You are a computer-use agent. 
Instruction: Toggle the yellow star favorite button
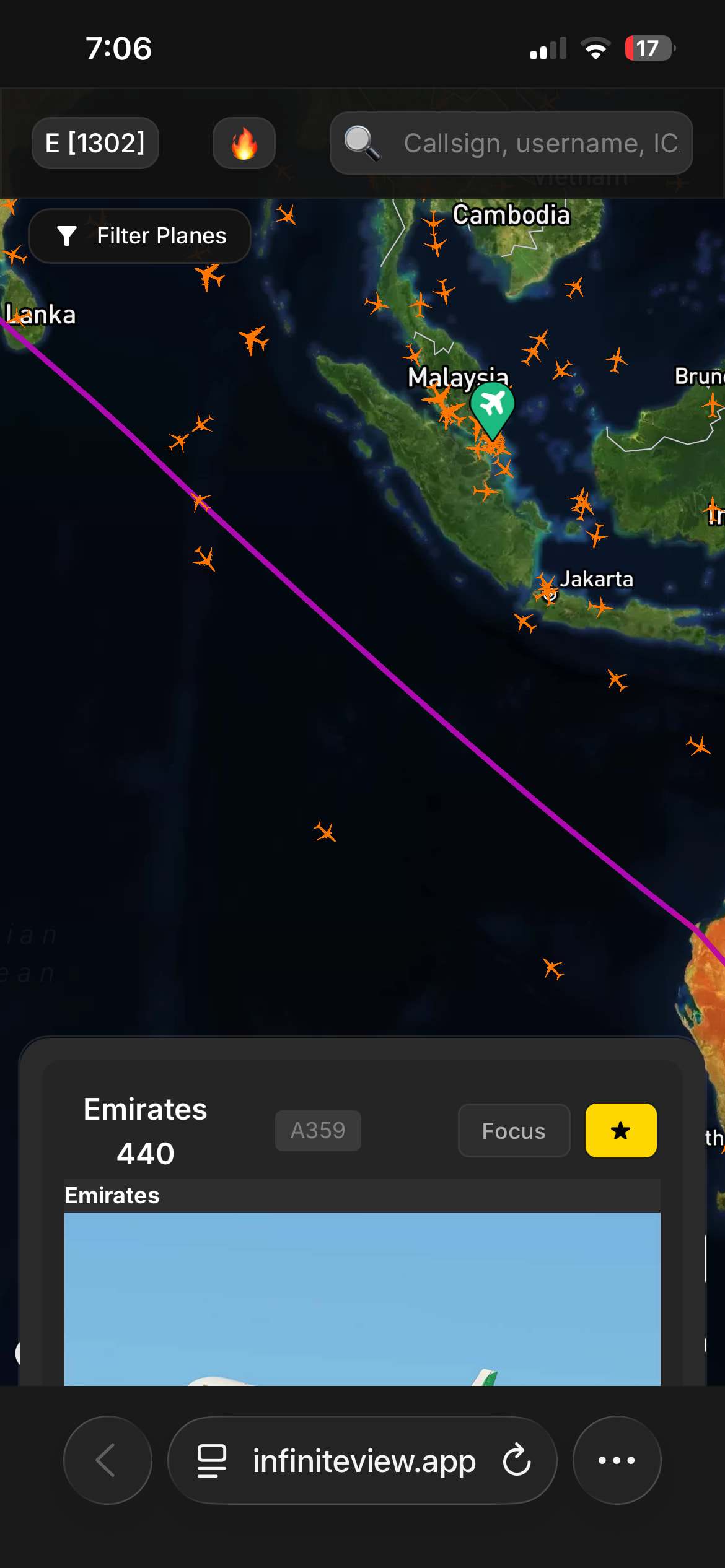pyautogui.click(x=620, y=1130)
